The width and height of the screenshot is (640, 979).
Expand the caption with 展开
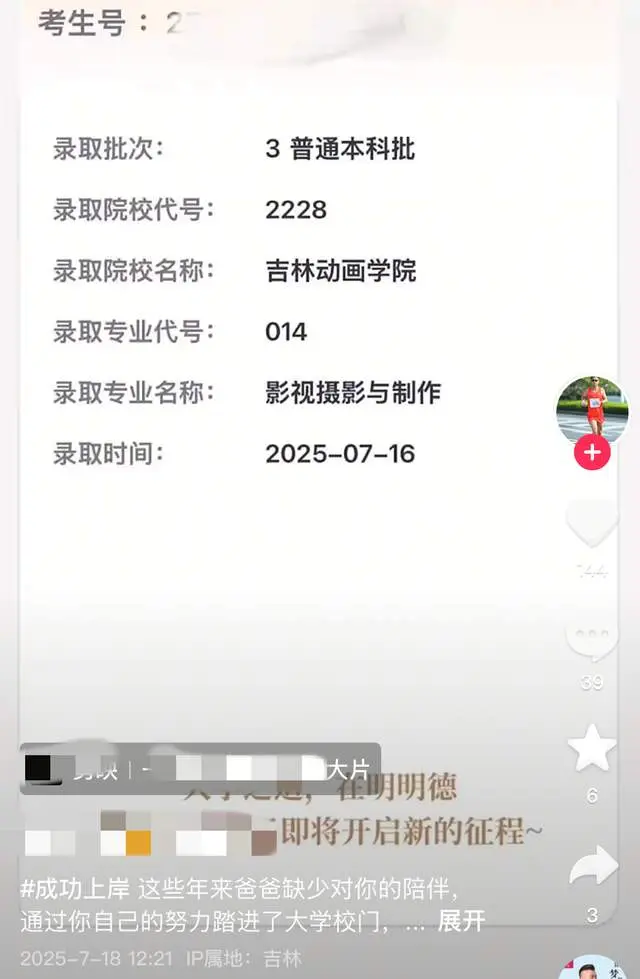461,921
